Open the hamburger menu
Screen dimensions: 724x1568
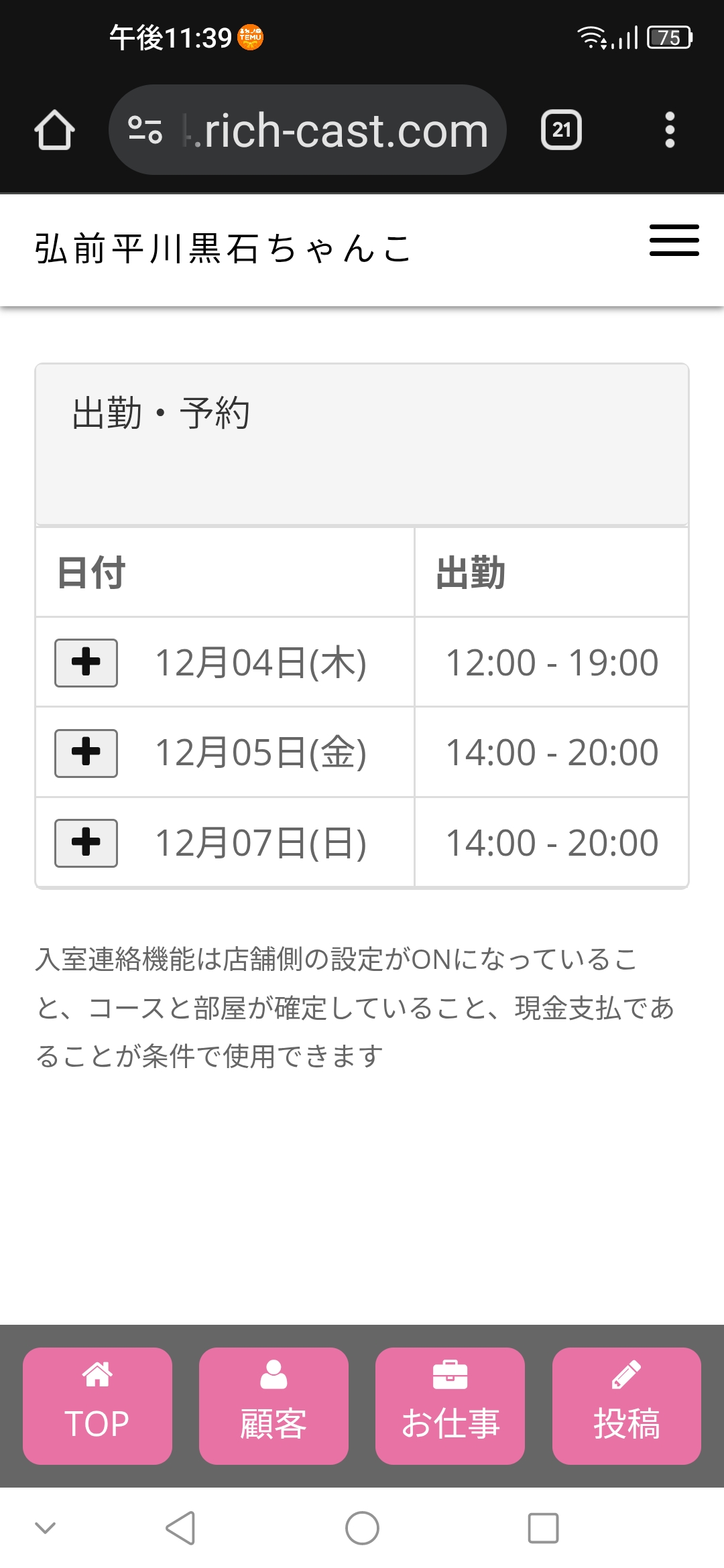[674, 241]
